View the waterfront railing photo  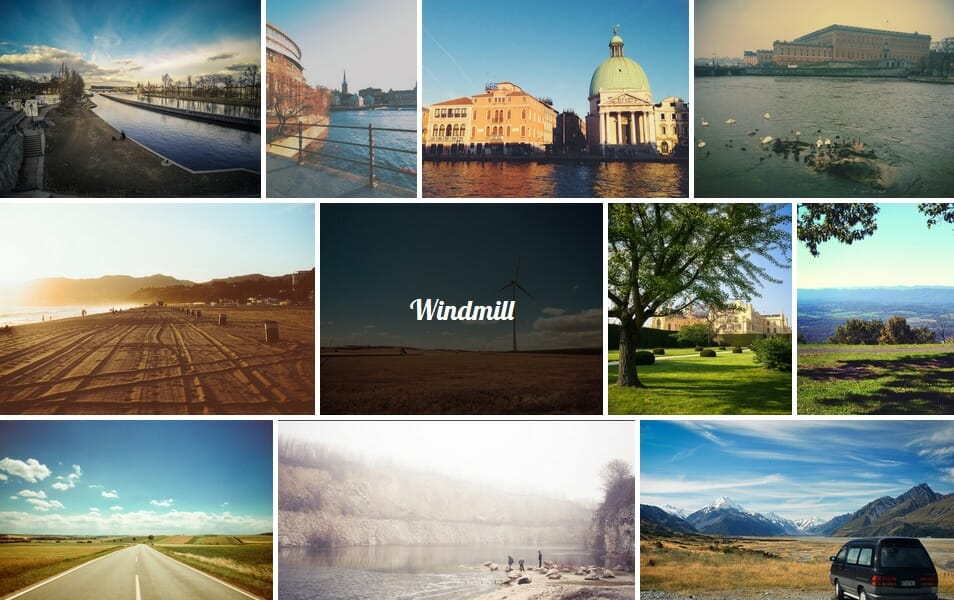coord(341,98)
